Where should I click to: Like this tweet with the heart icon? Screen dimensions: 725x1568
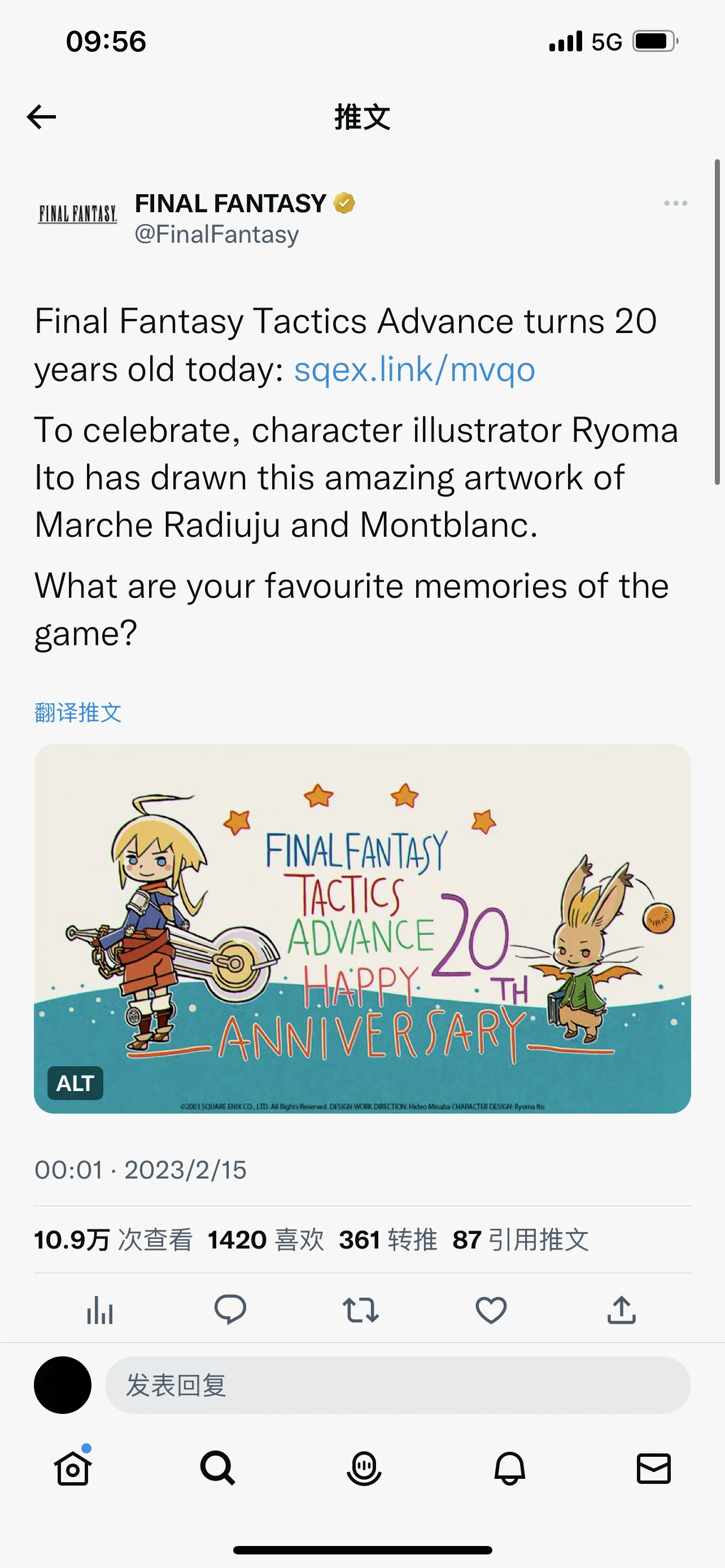pos(491,1310)
